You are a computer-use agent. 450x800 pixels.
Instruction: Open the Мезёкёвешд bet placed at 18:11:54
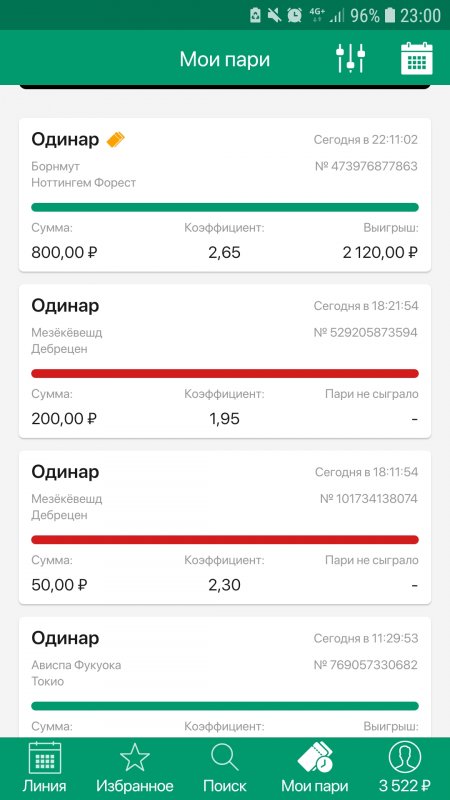[x=225, y=528]
